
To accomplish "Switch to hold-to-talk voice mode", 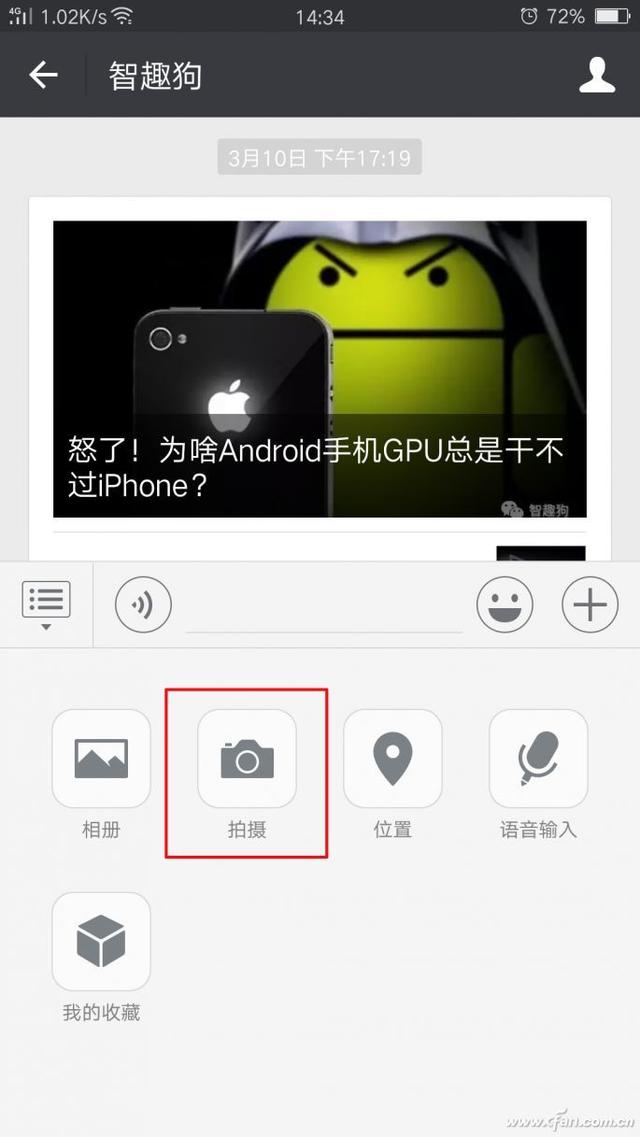I will coord(143,605).
